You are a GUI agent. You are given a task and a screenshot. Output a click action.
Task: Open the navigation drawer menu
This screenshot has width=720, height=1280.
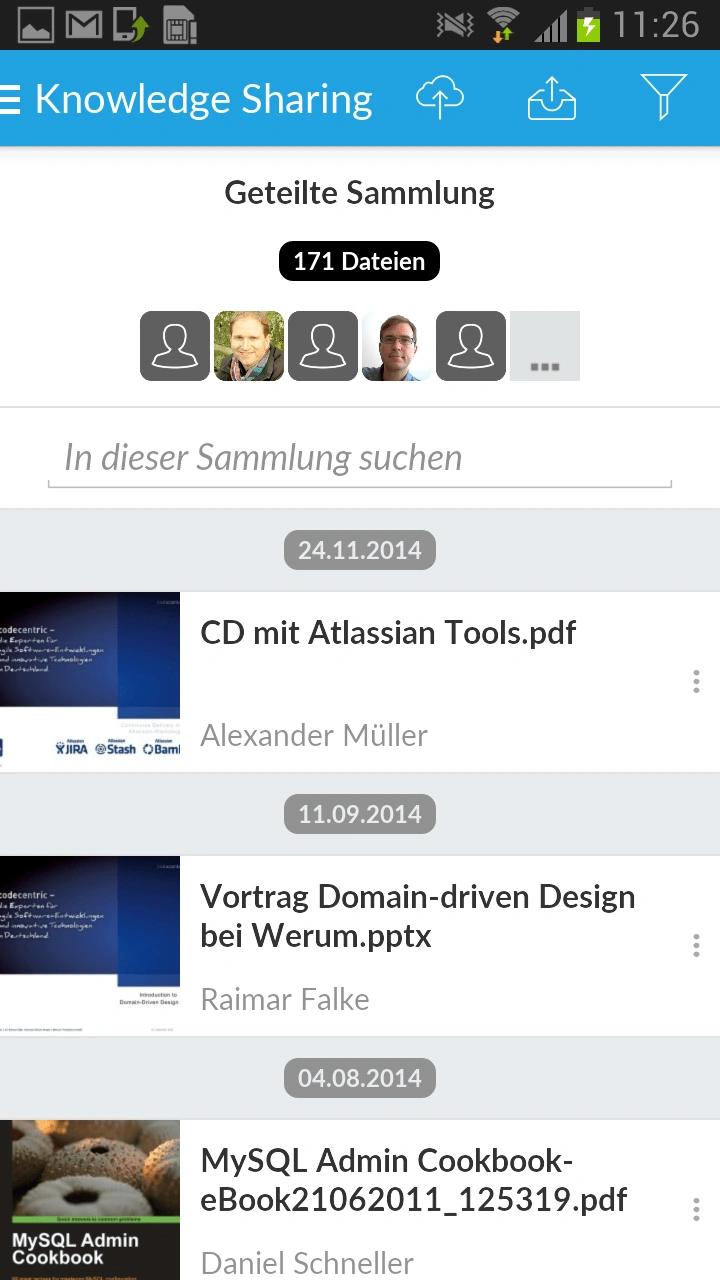coord(11,99)
